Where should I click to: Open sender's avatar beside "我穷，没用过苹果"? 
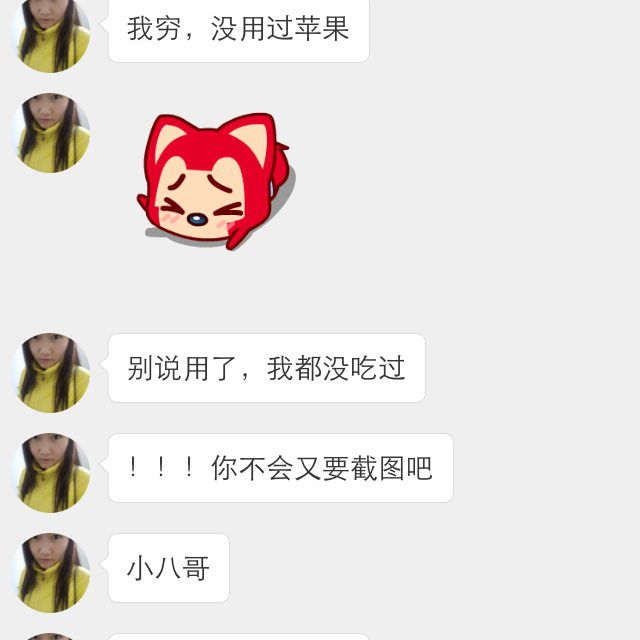[50, 34]
